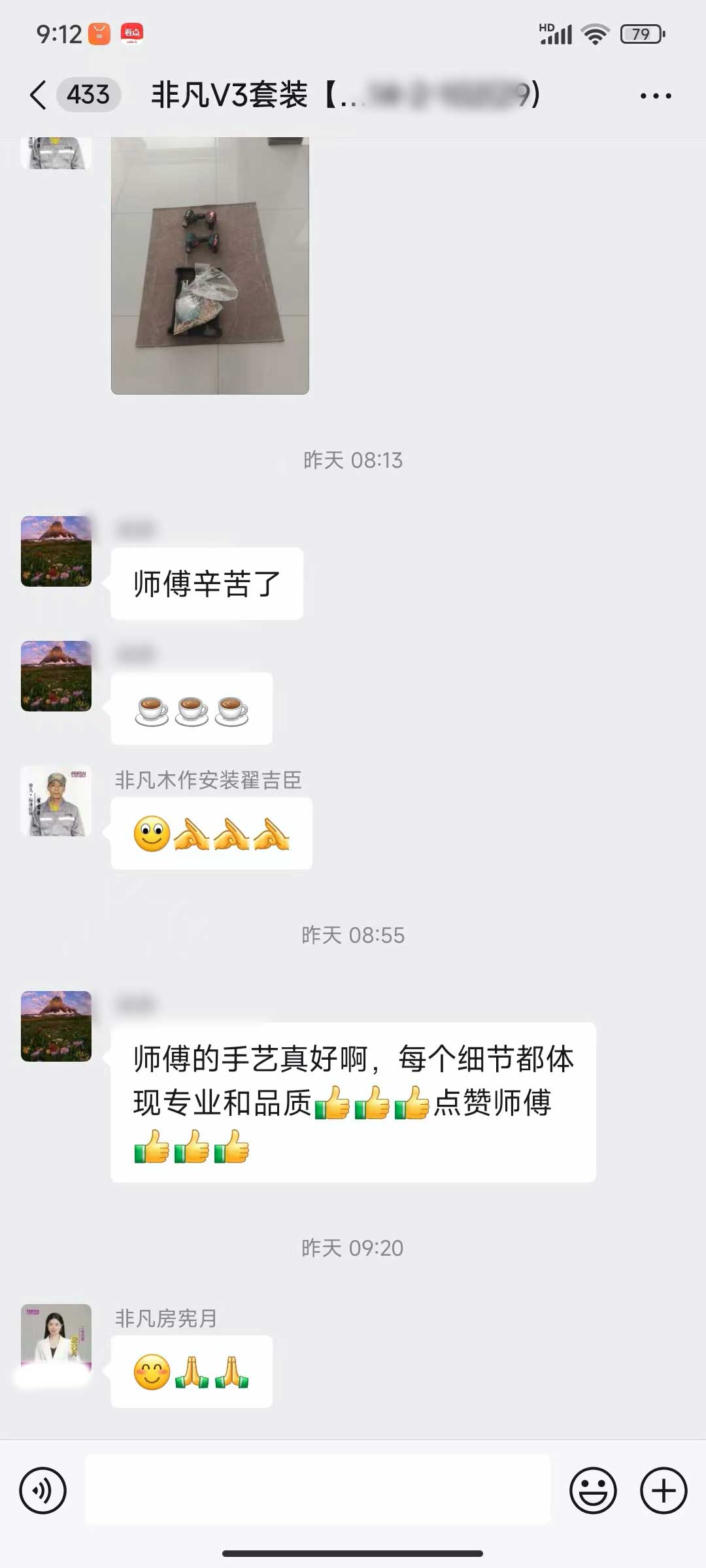The width and height of the screenshot is (706, 1568).
Task: Open the group chat overflow menu
Action: 656,96
